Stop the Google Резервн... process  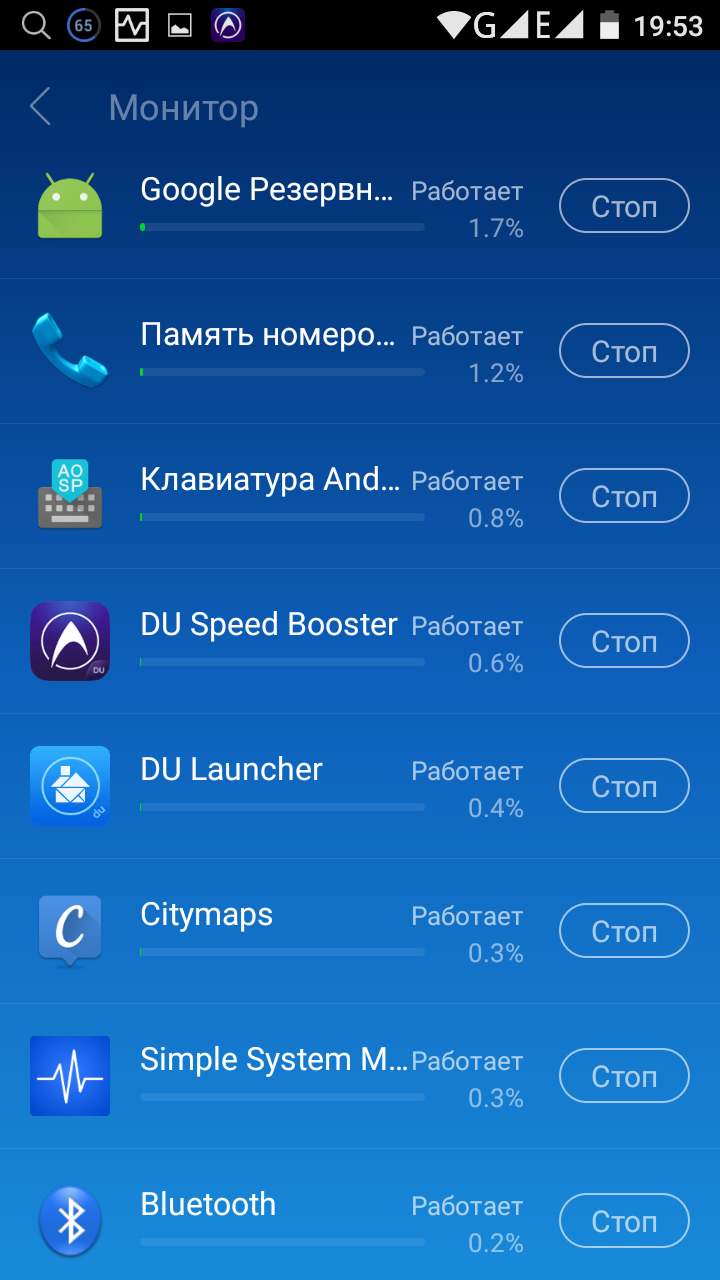[x=624, y=206]
